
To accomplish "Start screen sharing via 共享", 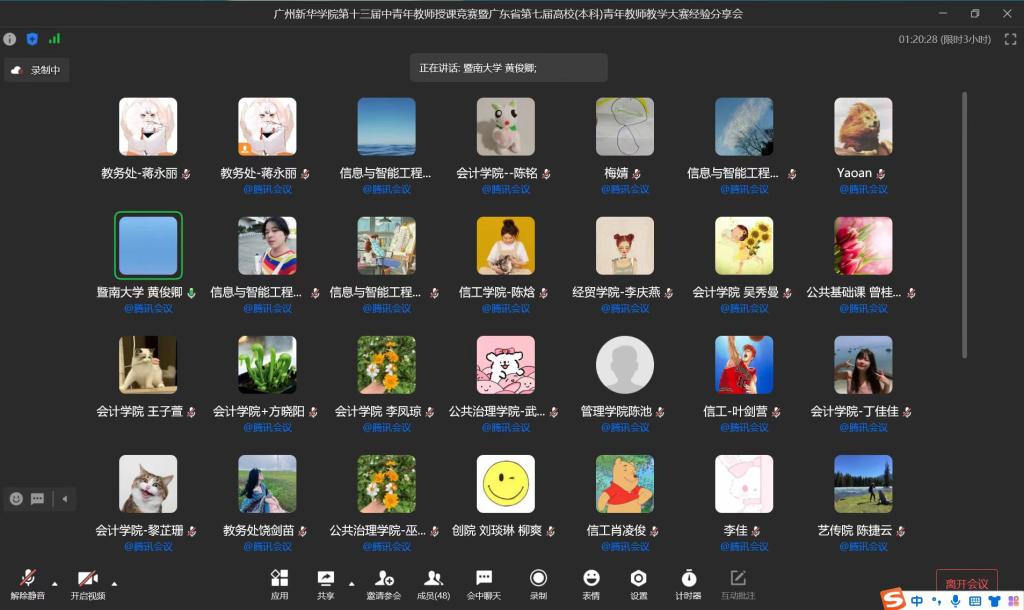I will (325, 584).
